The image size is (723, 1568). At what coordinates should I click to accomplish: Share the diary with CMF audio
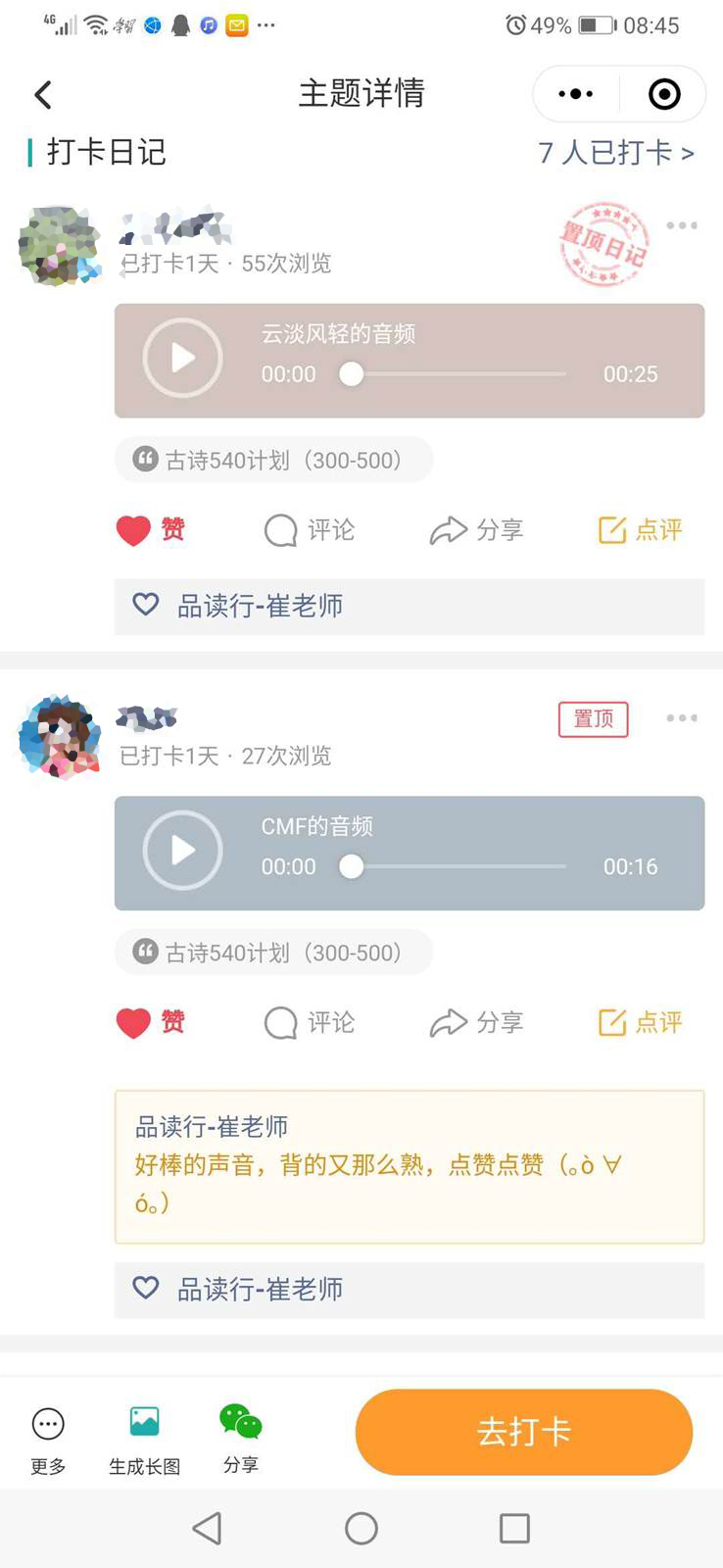coord(476,1023)
